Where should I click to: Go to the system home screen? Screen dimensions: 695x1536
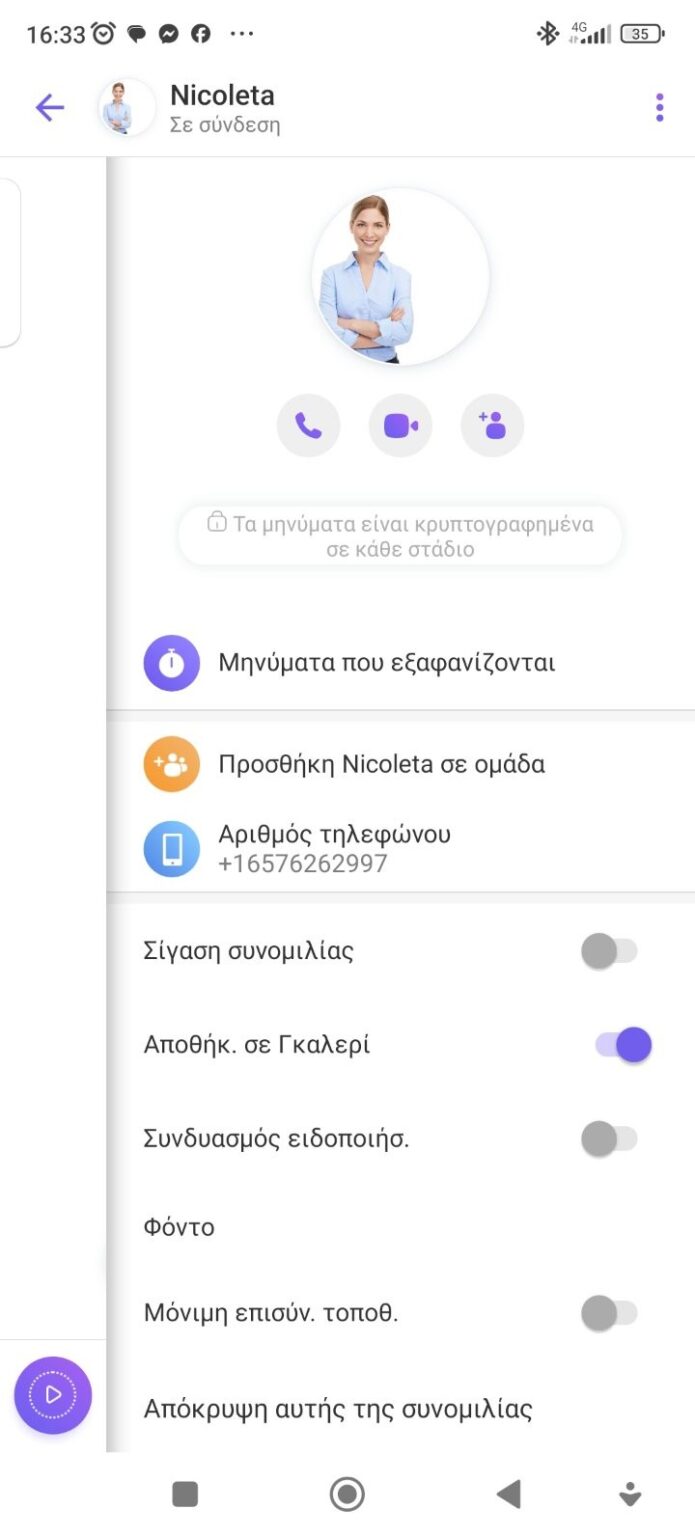(347, 1495)
